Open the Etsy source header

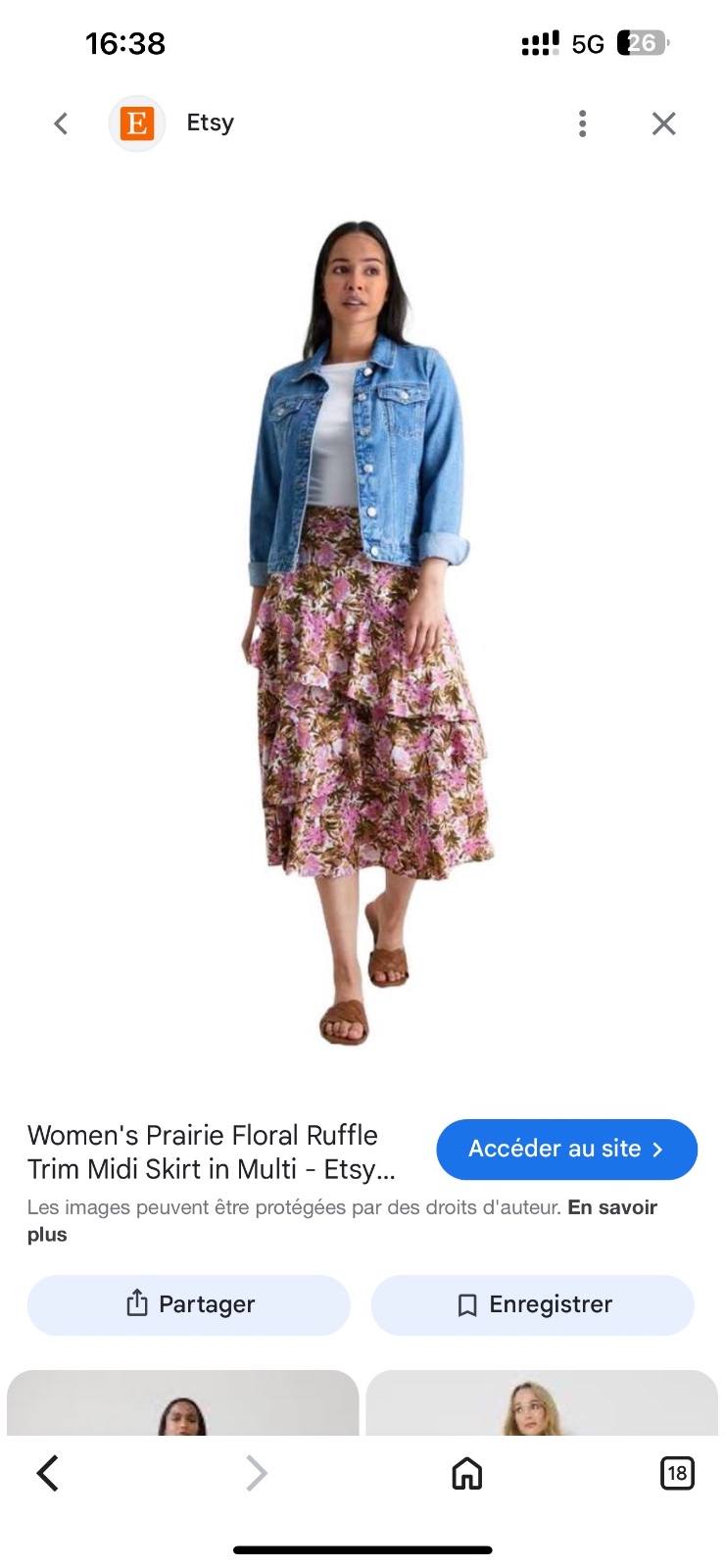pos(172,123)
